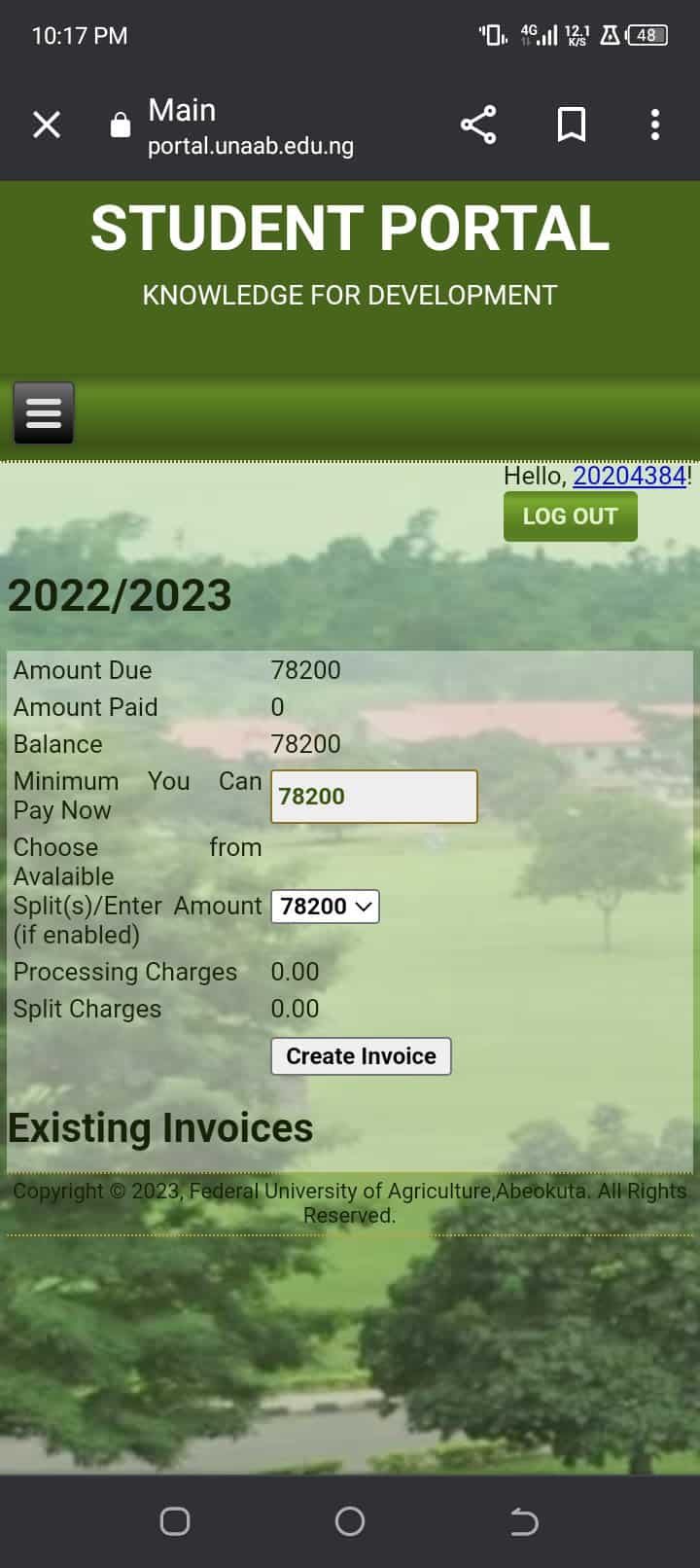Image resolution: width=700 pixels, height=1568 pixels.
Task: Share this portal page
Action: [478, 125]
